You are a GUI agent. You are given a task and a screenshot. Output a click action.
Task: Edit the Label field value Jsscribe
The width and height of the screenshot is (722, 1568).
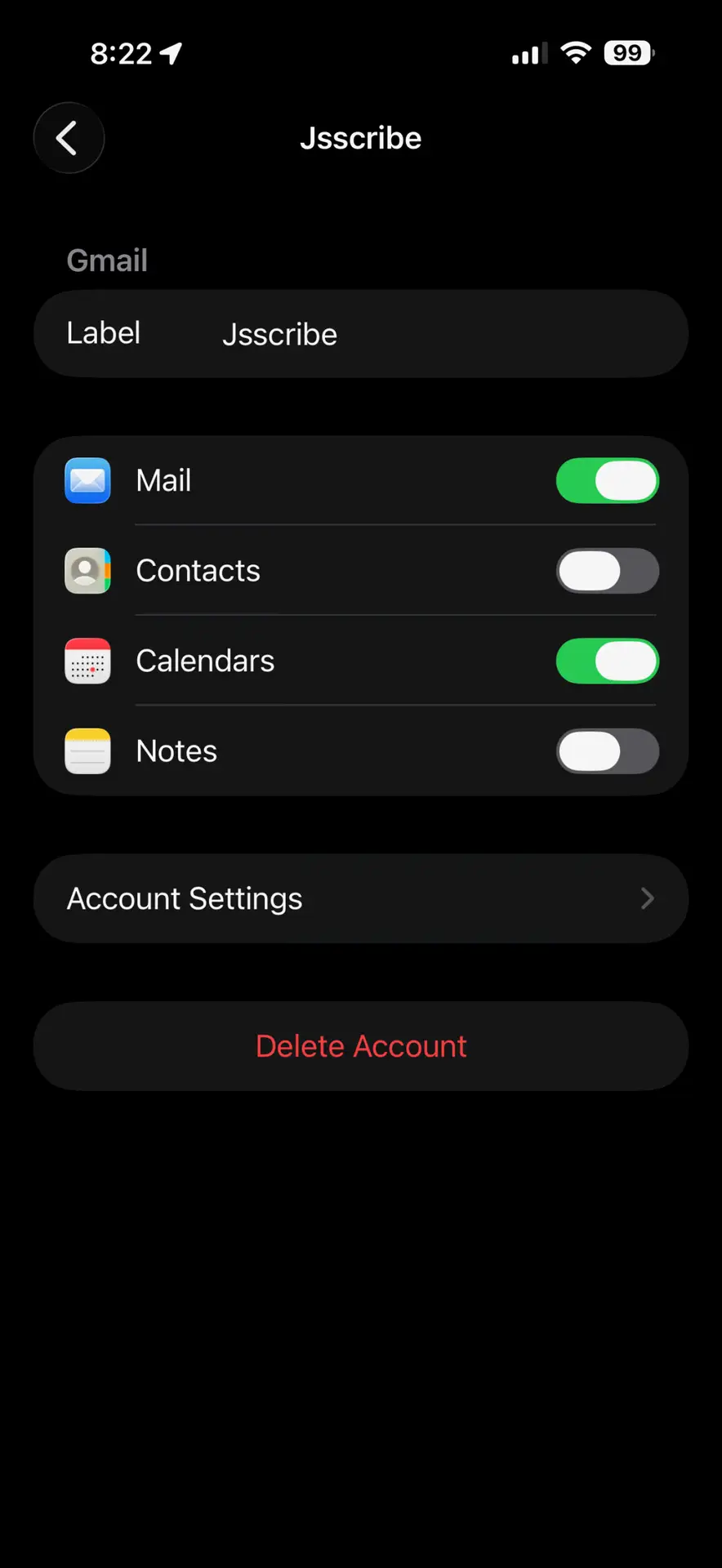[279, 334]
